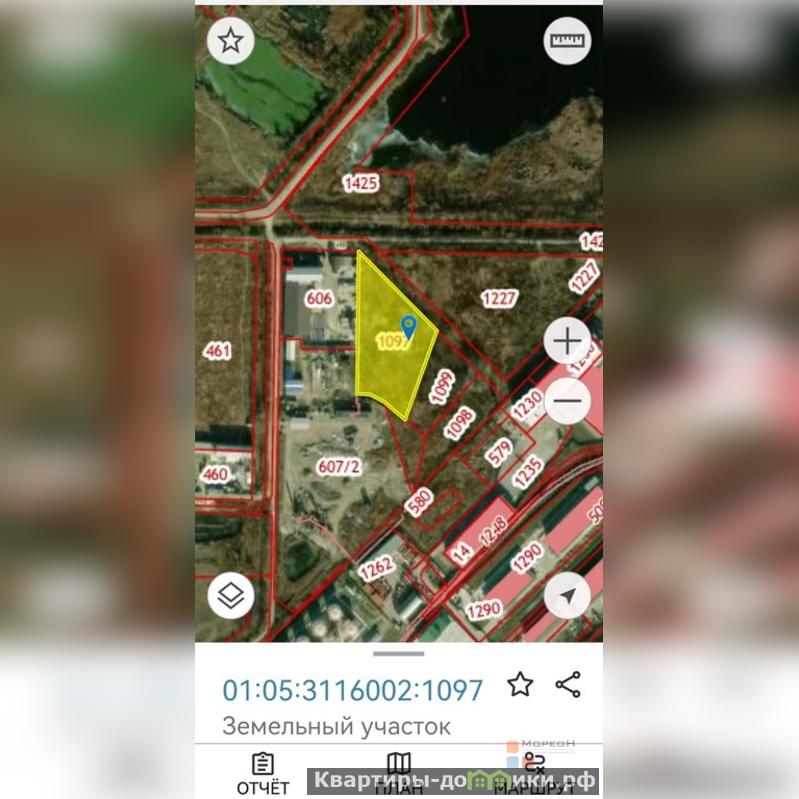Open the favorites star on the map

231,41
